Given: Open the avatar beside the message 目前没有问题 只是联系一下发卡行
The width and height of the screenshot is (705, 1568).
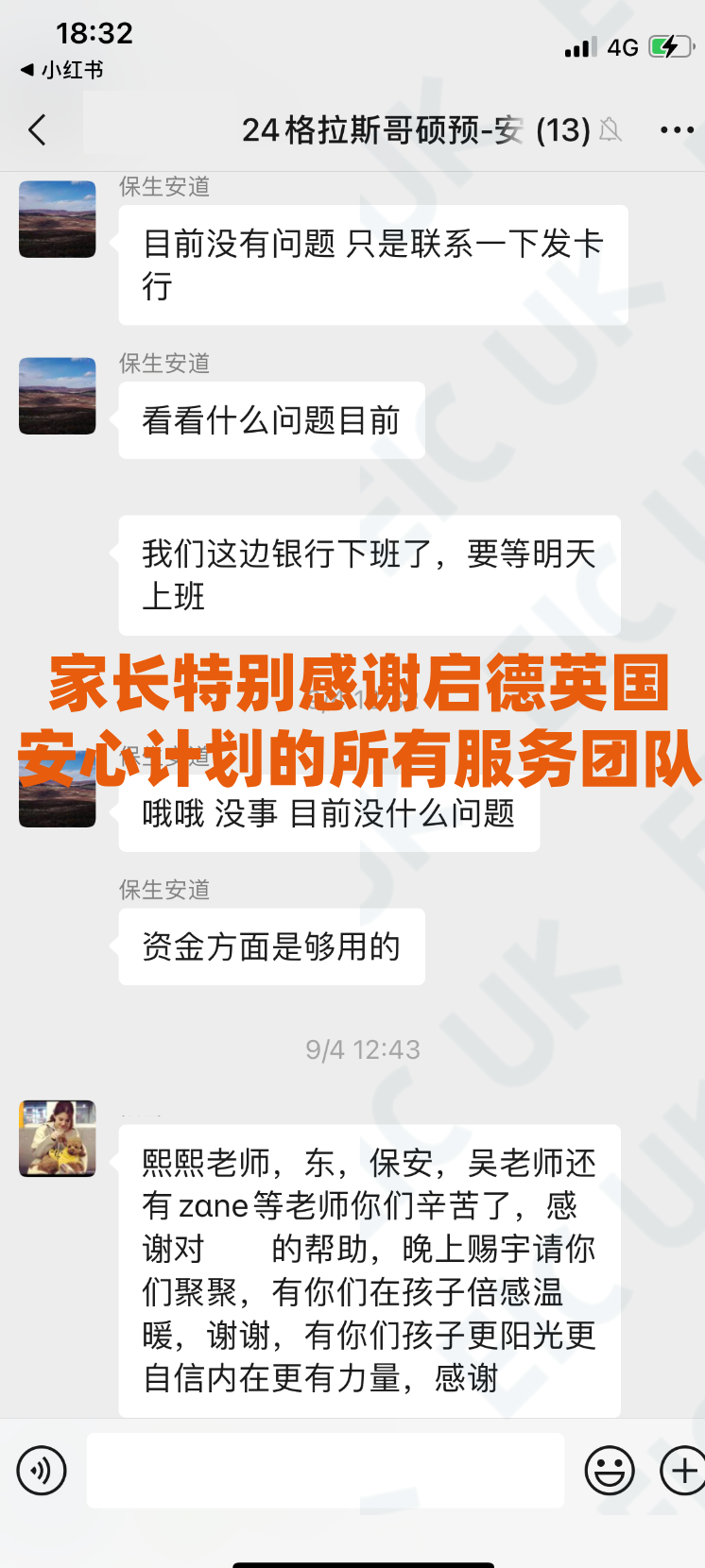Looking at the screenshot, I should pos(58,219).
